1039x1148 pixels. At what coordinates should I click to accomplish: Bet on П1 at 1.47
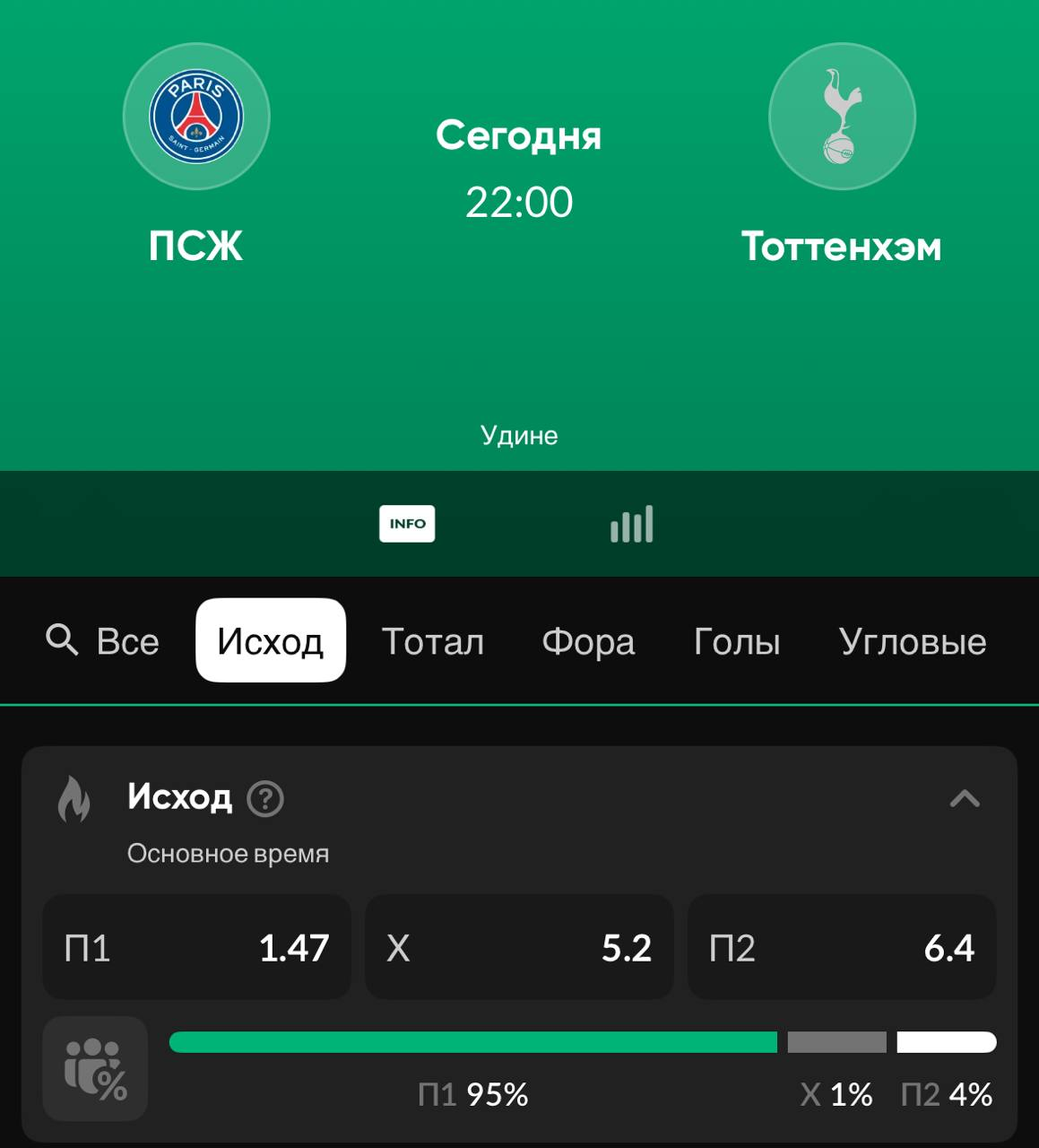196,947
